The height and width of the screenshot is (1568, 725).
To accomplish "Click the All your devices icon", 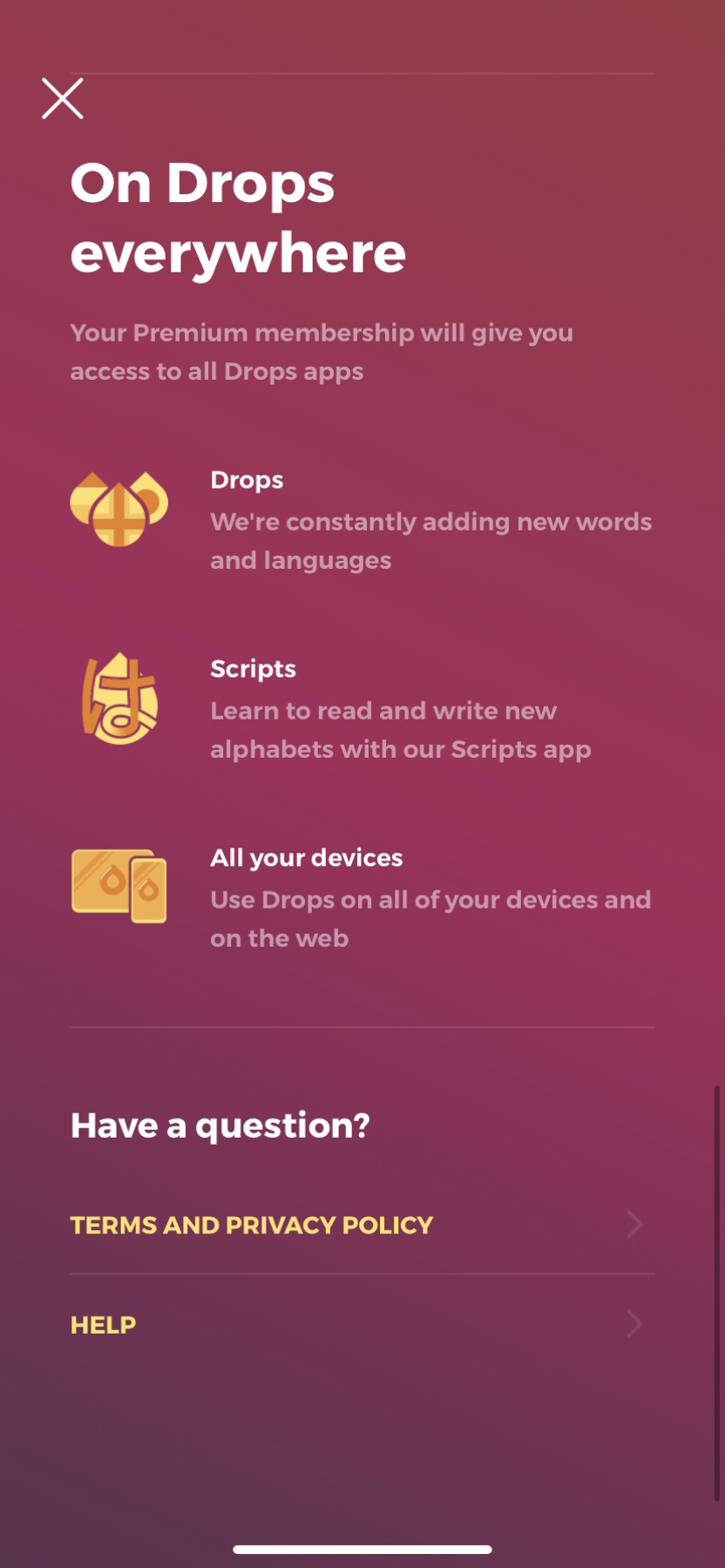I will [x=119, y=887].
